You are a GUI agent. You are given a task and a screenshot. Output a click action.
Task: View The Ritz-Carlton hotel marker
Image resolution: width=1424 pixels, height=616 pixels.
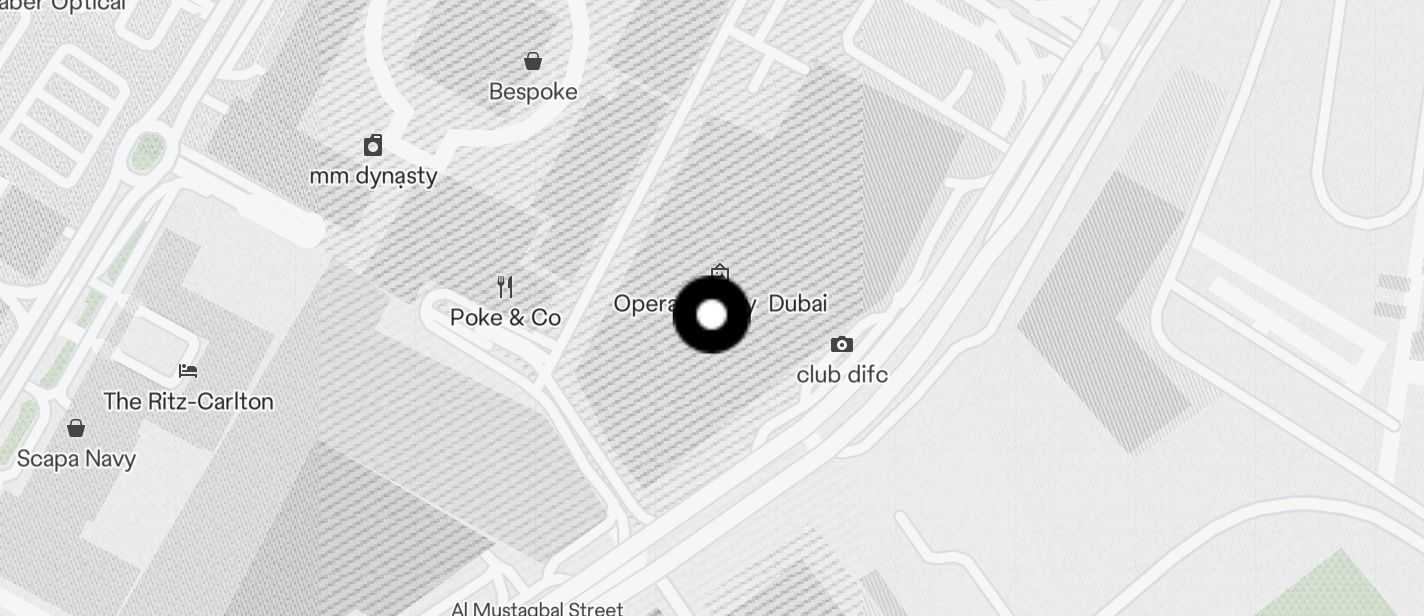point(188,371)
